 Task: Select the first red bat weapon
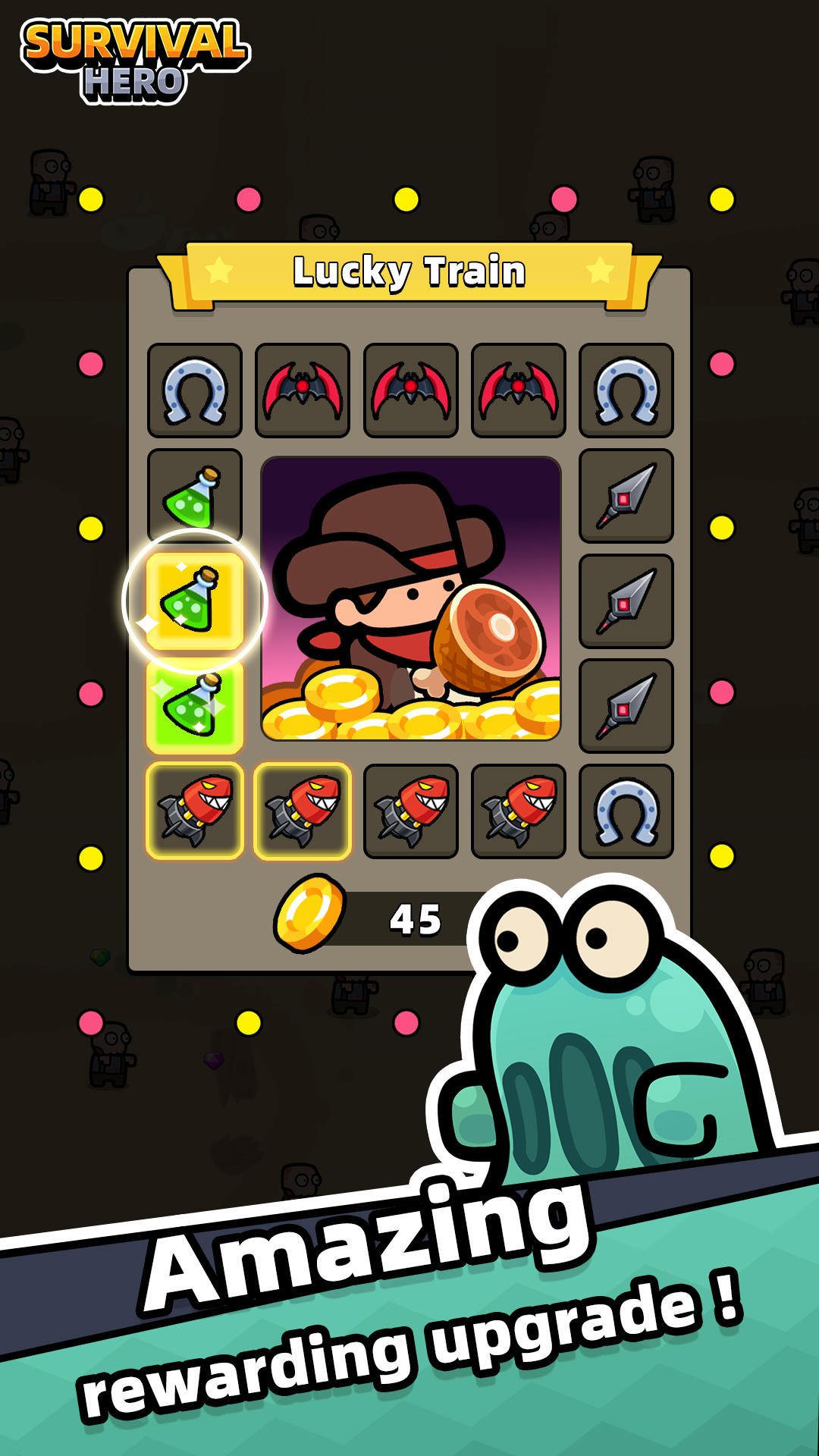click(303, 391)
